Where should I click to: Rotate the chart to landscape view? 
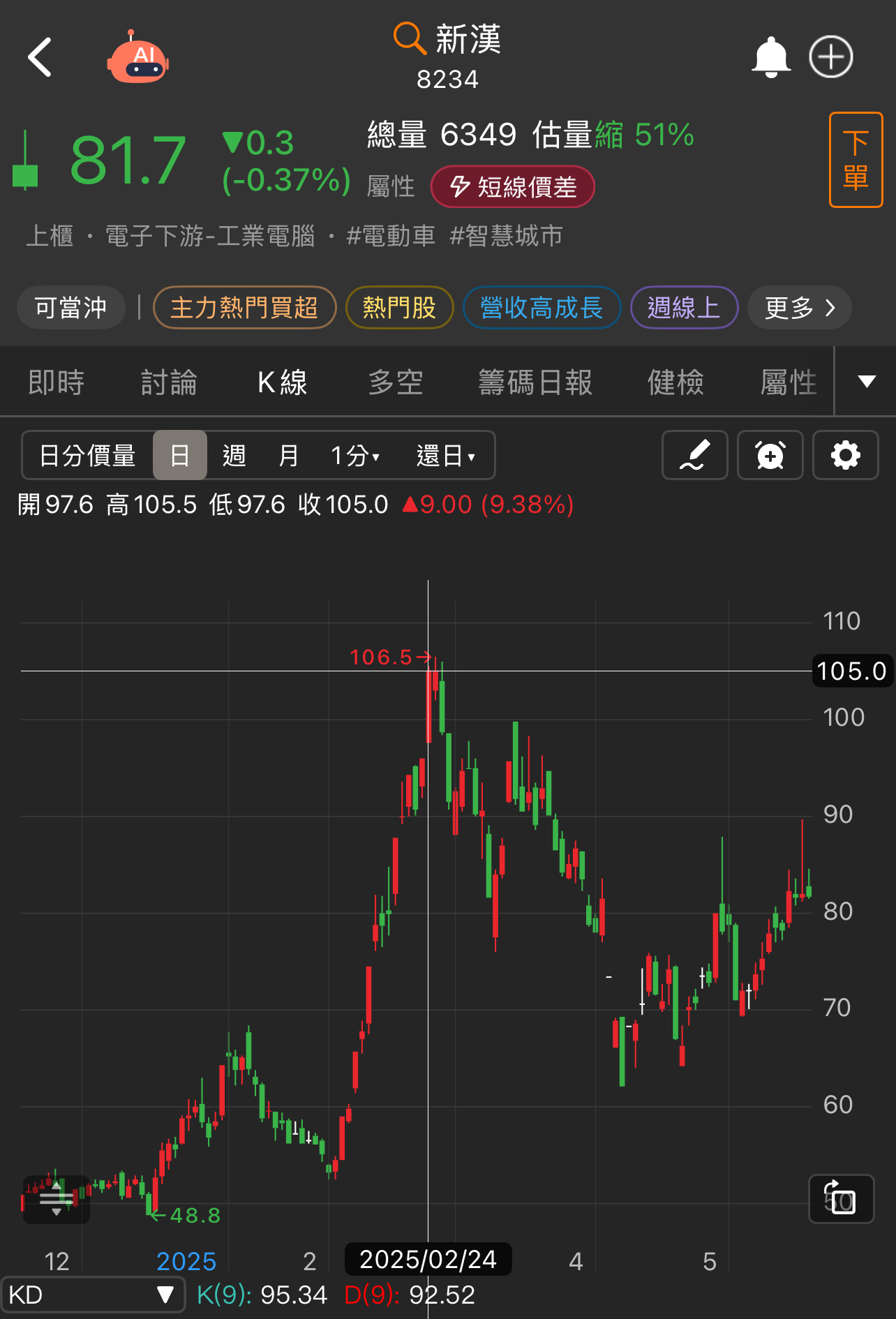(841, 1199)
